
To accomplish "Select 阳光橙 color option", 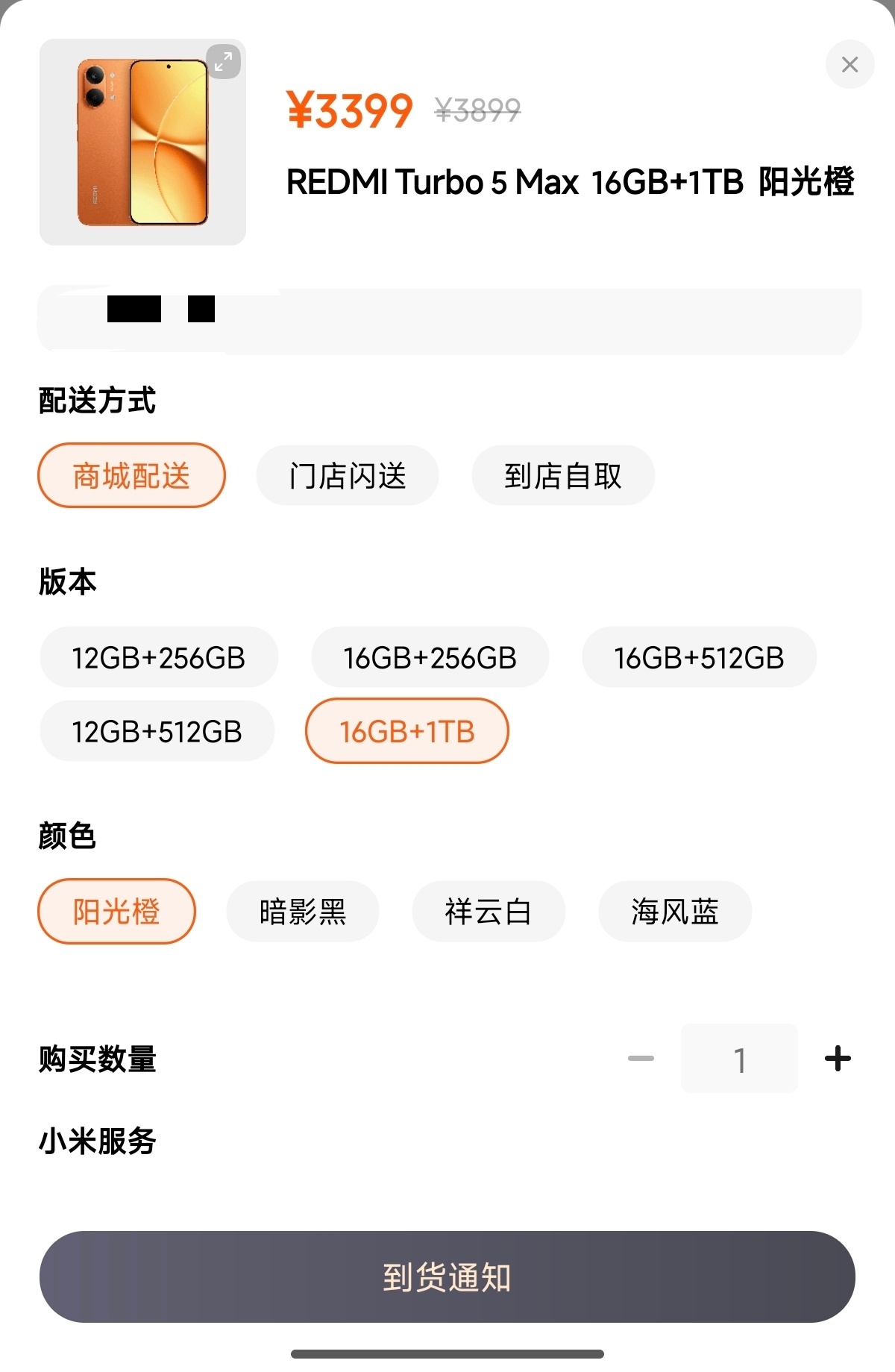I will (x=116, y=911).
